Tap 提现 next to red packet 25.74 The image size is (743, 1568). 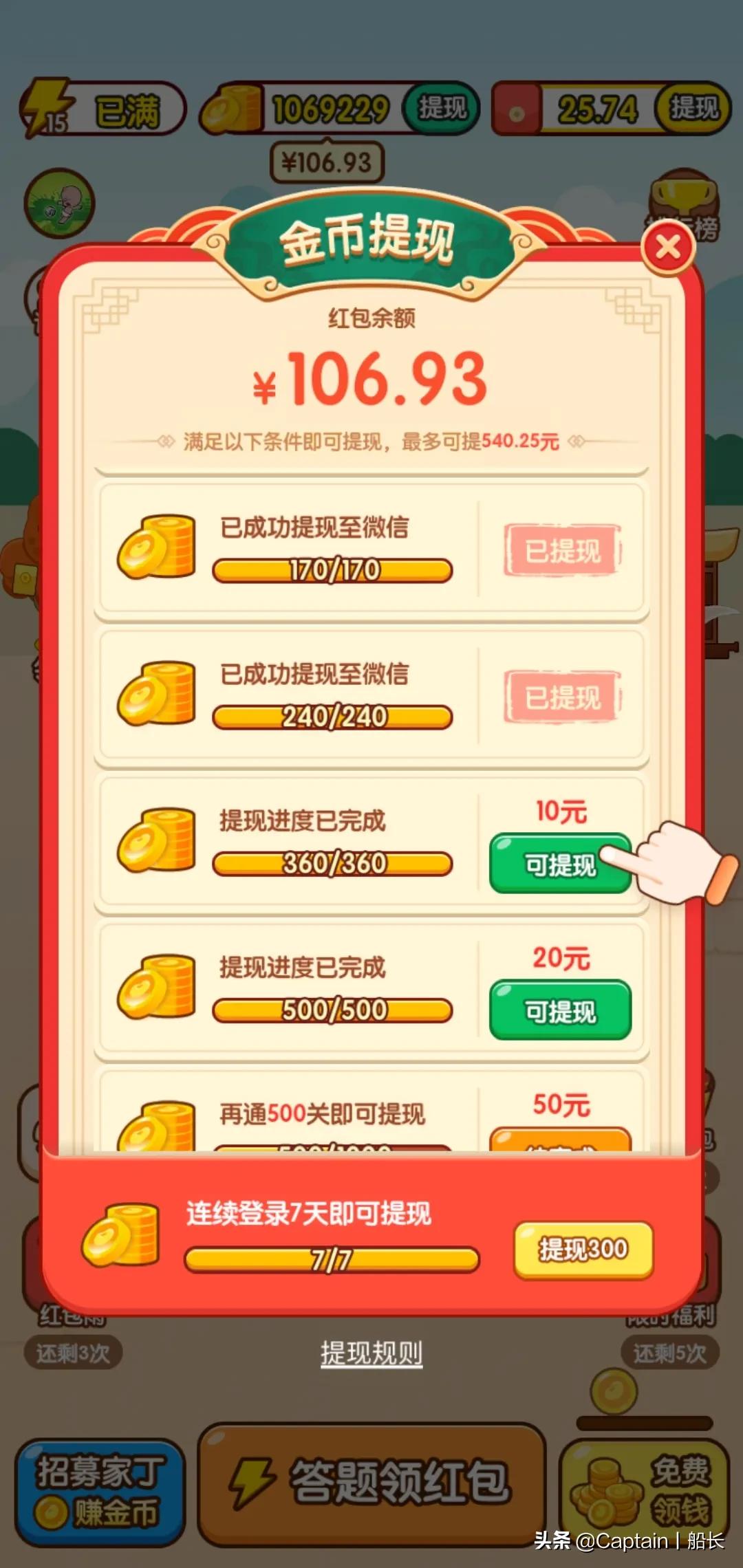[693, 108]
